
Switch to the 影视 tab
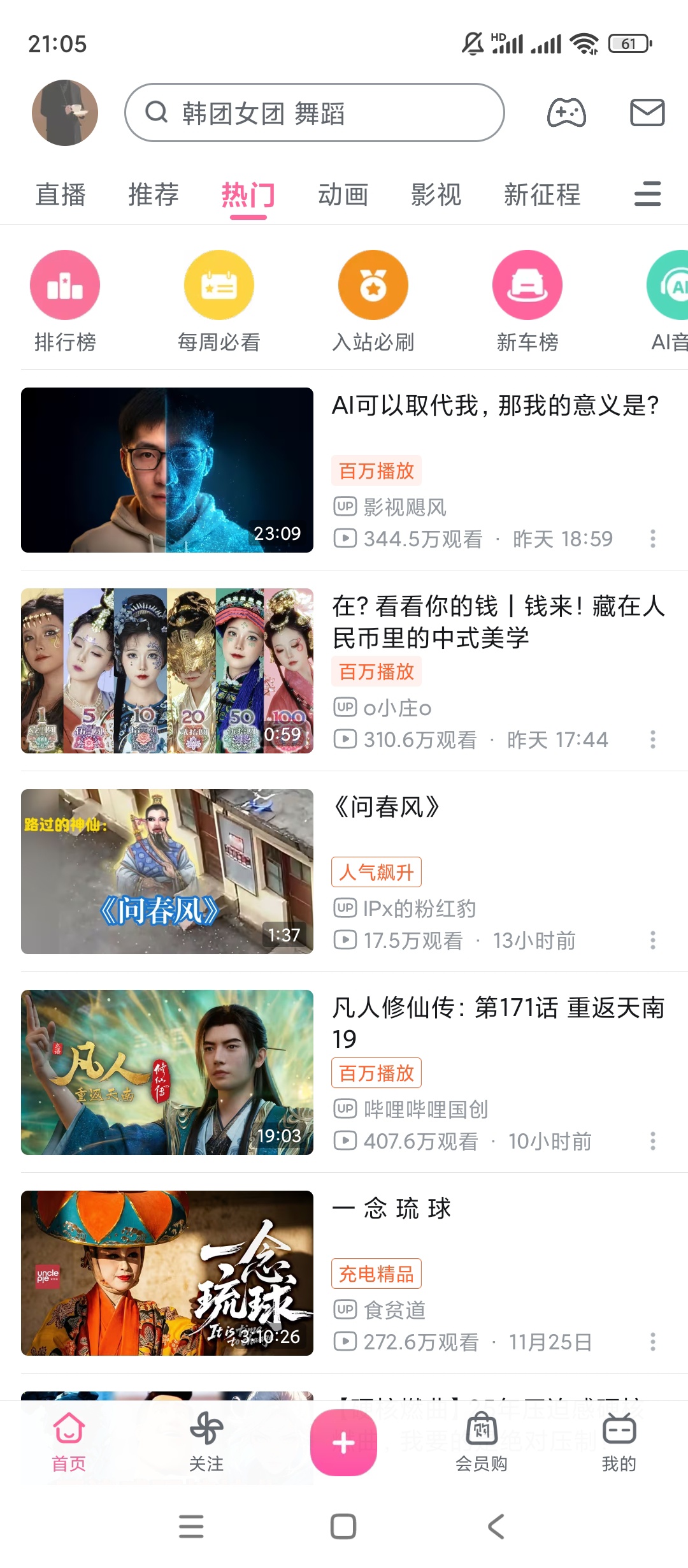[436, 194]
